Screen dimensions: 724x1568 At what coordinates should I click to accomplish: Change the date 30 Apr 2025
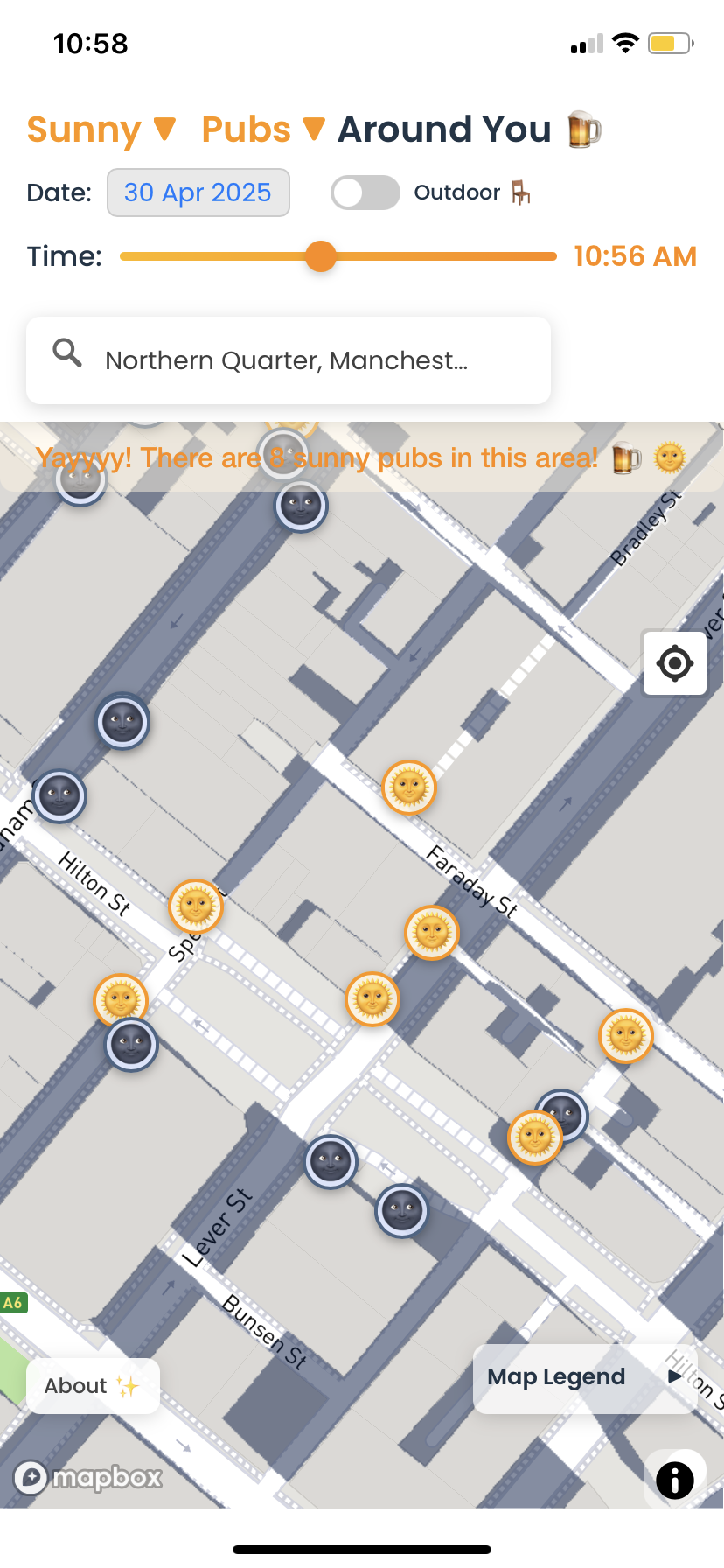(198, 192)
